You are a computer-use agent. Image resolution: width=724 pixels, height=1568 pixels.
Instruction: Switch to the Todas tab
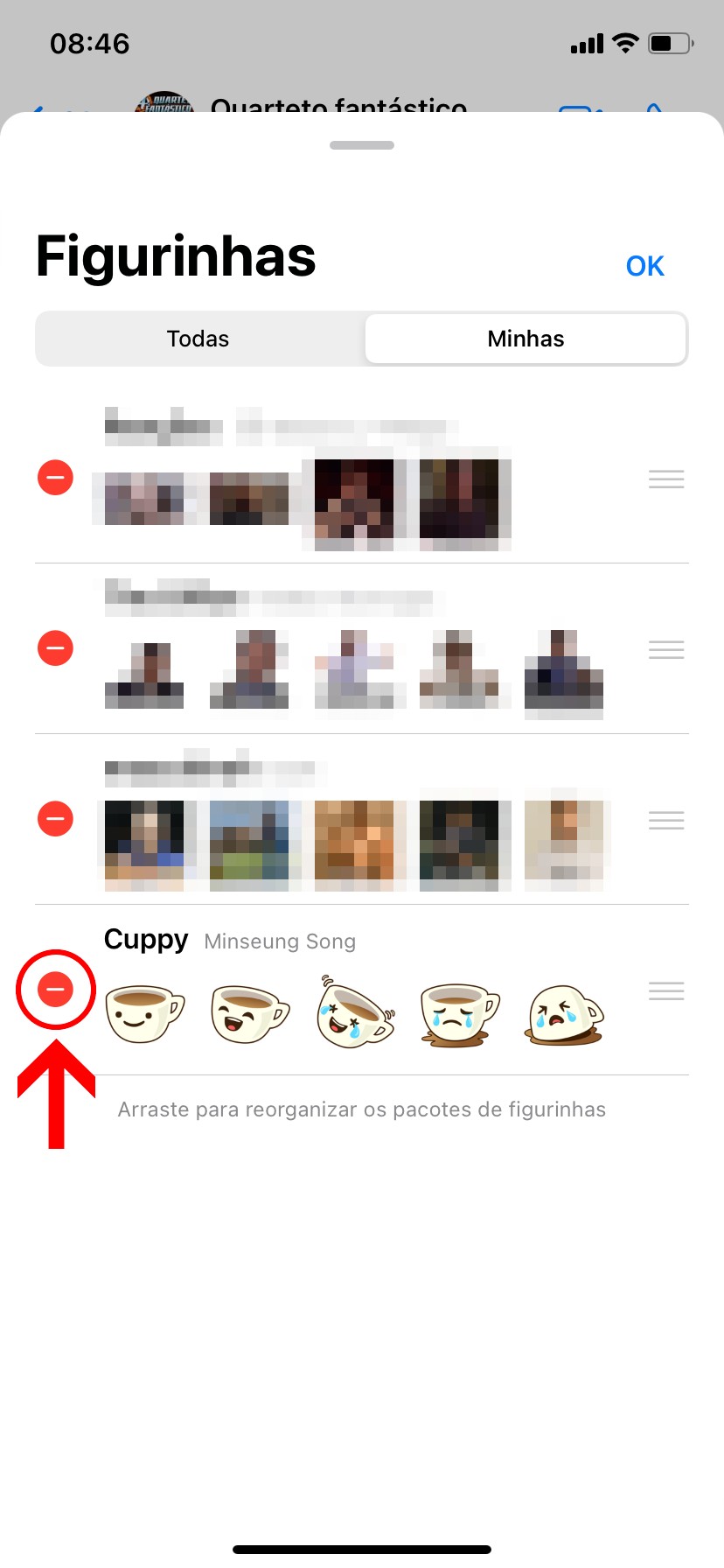(x=198, y=339)
